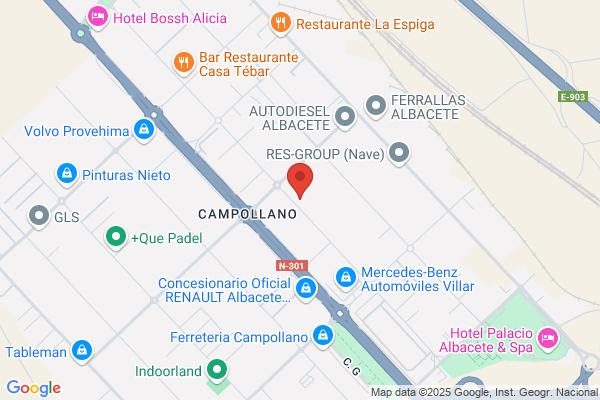
Task: Open the GLS location pin
Action: pos(39,216)
